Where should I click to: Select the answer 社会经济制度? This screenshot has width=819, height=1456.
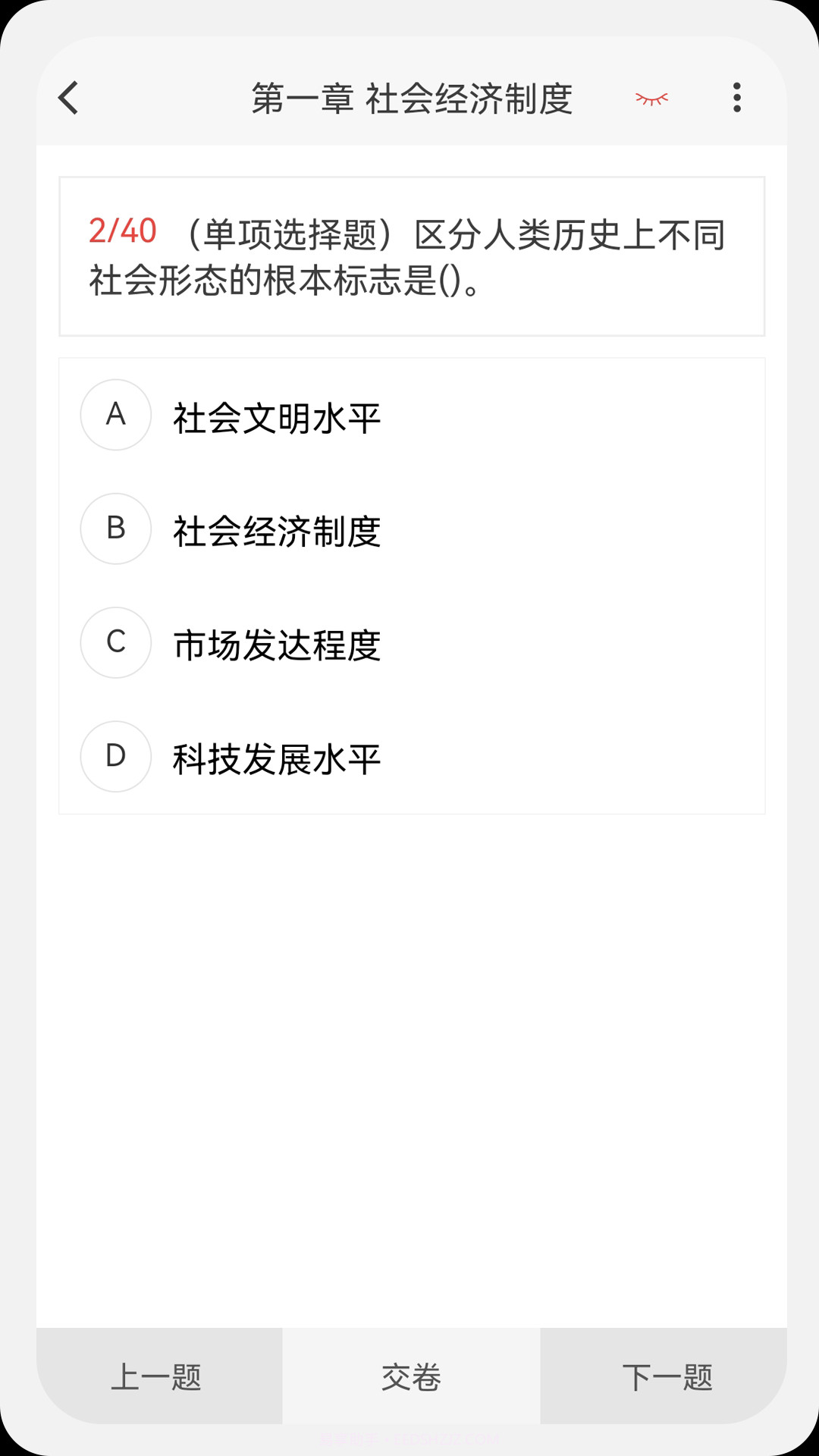[x=278, y=529]
